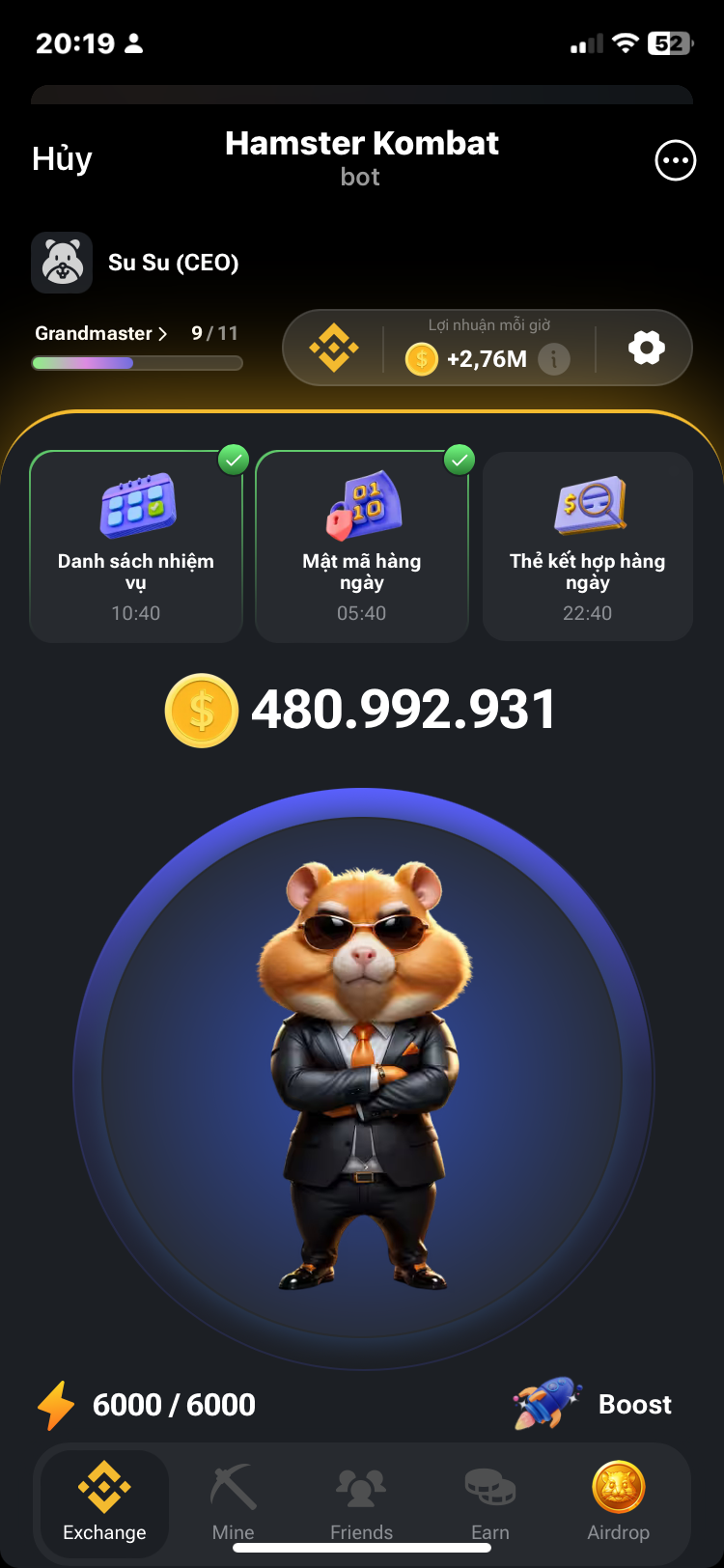Viewport: 724px width, 1568px height.
Task: Open the Thẻ kết hợp hàng ngày card
Action: click(588, 546)
